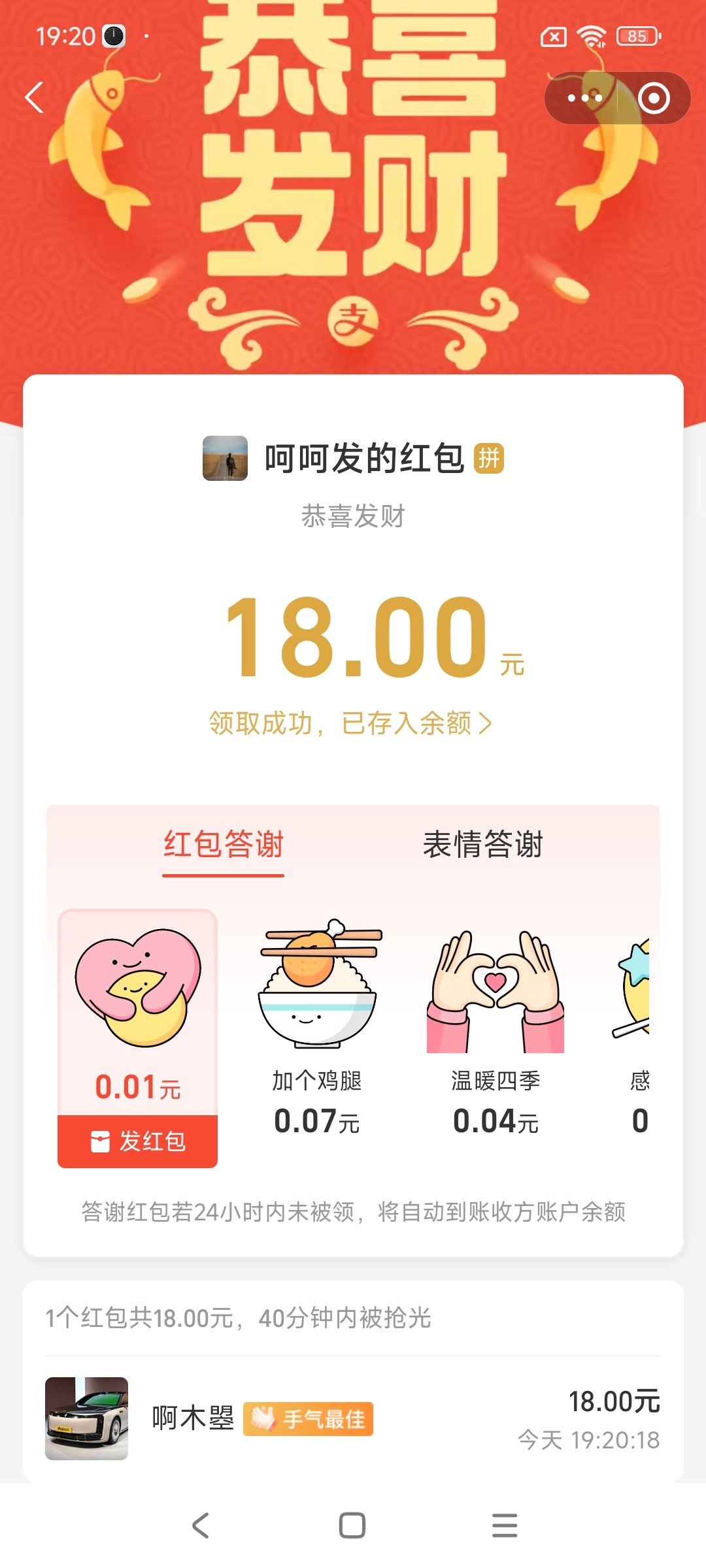Open balance via 领取成功，已存入余额 link

tap(350, 723)
